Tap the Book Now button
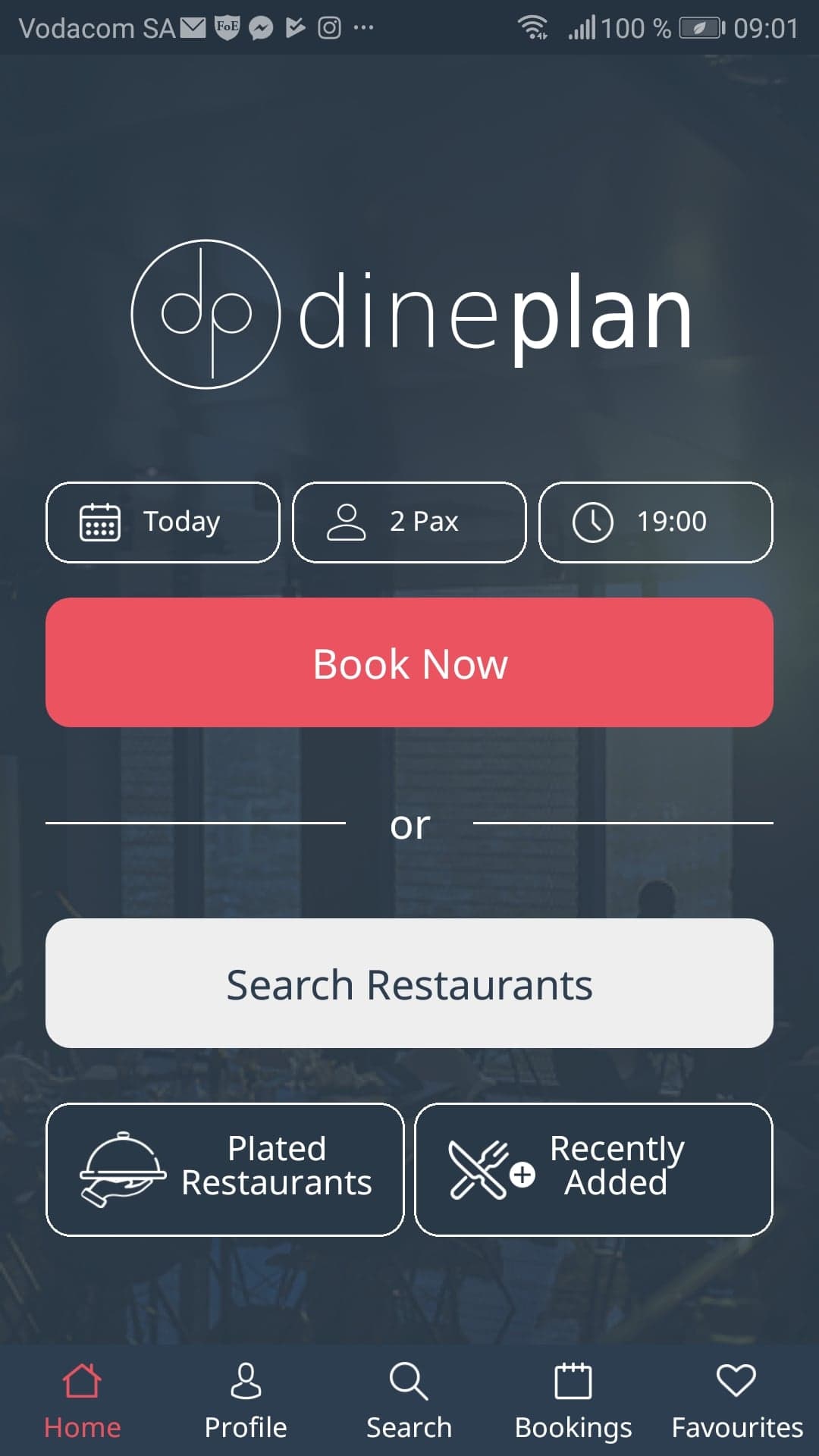 [x=409, y=663]
